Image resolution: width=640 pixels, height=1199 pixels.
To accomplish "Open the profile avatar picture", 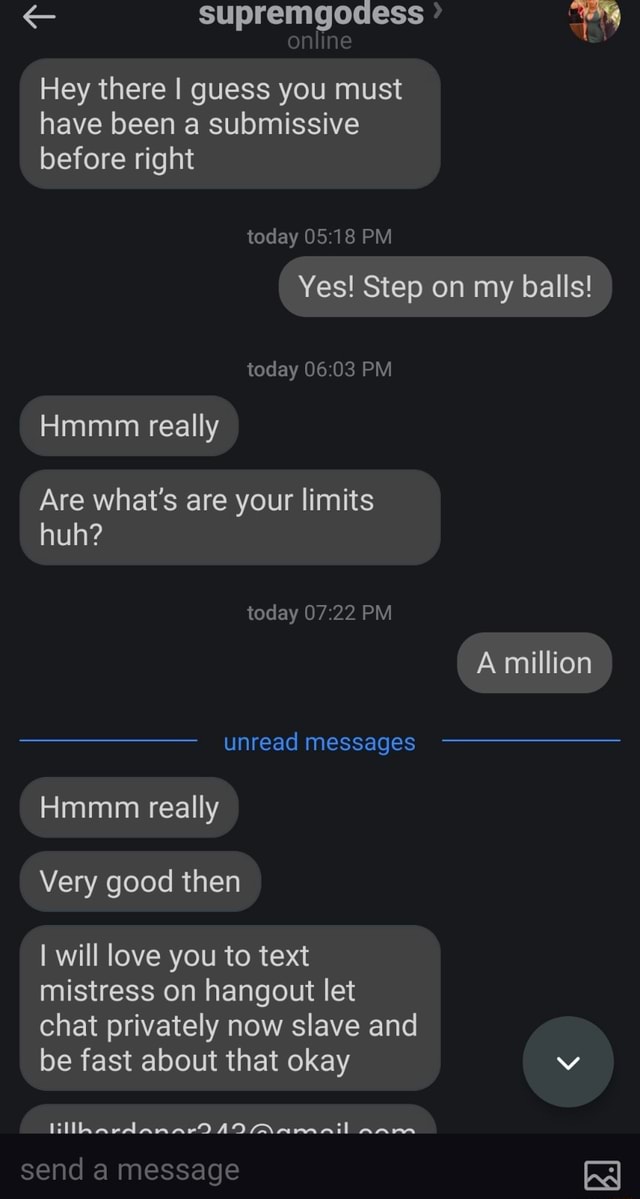I will point(594,19).
